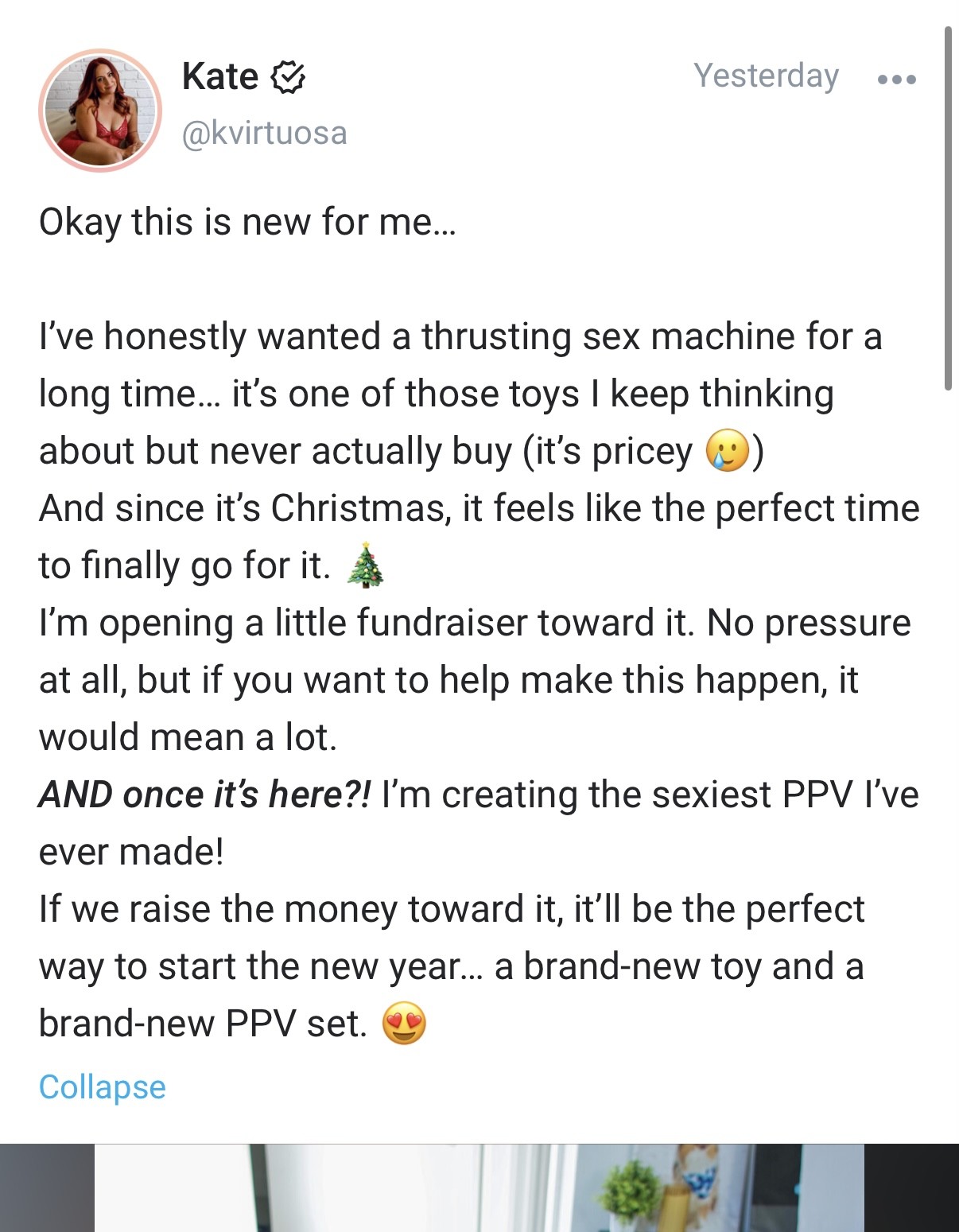Screen dimensions: 959x1232
Task: Open the post's three-dot options menu
Action: [x=896, y=79]
